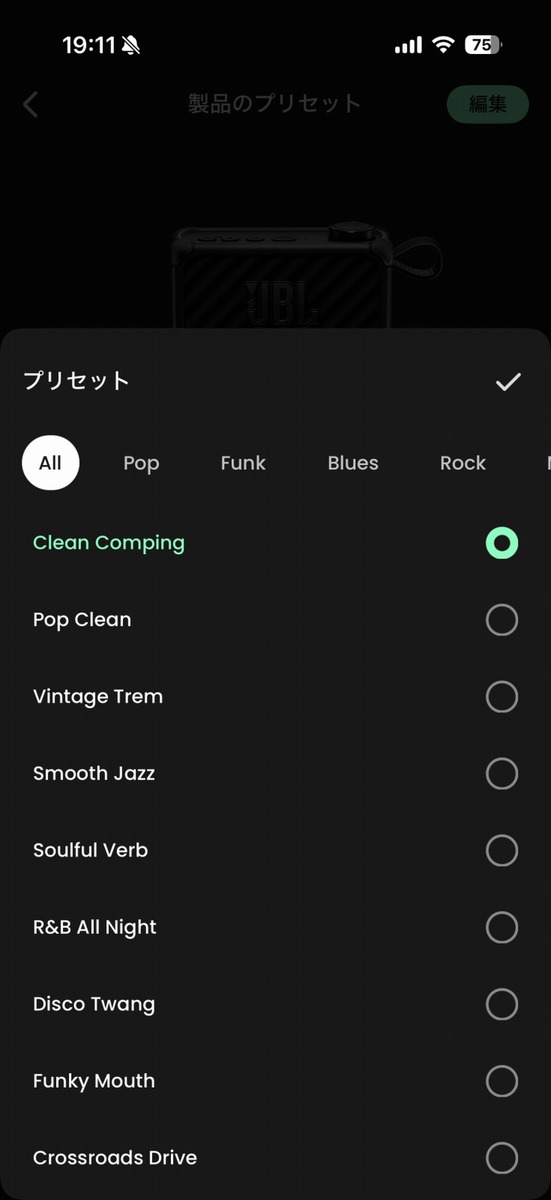Choose the Pop Clean preset
Image resolution: width=551 pixels, height=1200 pixels.
click(x=275, y=620)
